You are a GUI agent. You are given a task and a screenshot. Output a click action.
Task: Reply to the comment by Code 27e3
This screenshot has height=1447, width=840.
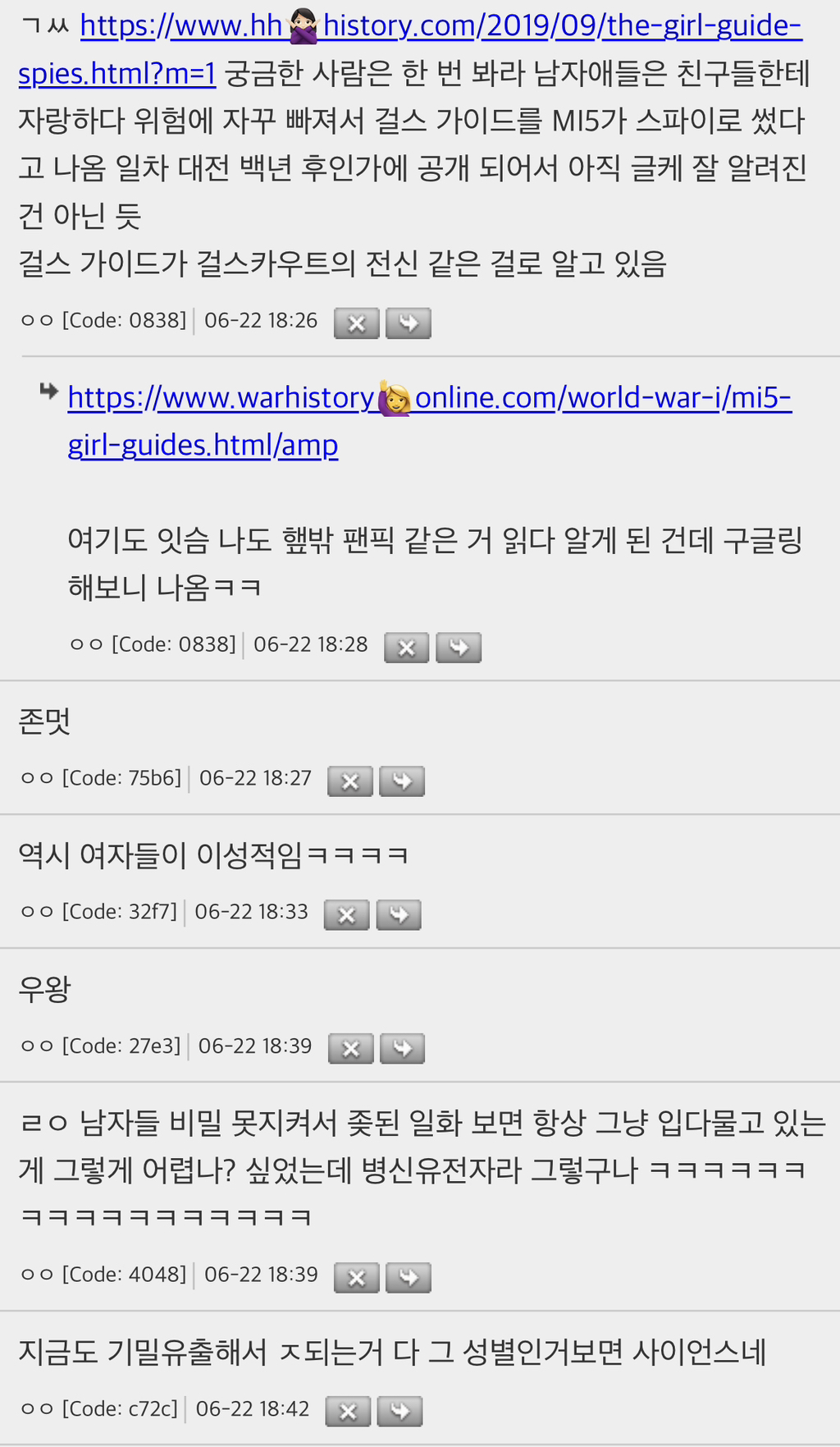pos(402,1049)
